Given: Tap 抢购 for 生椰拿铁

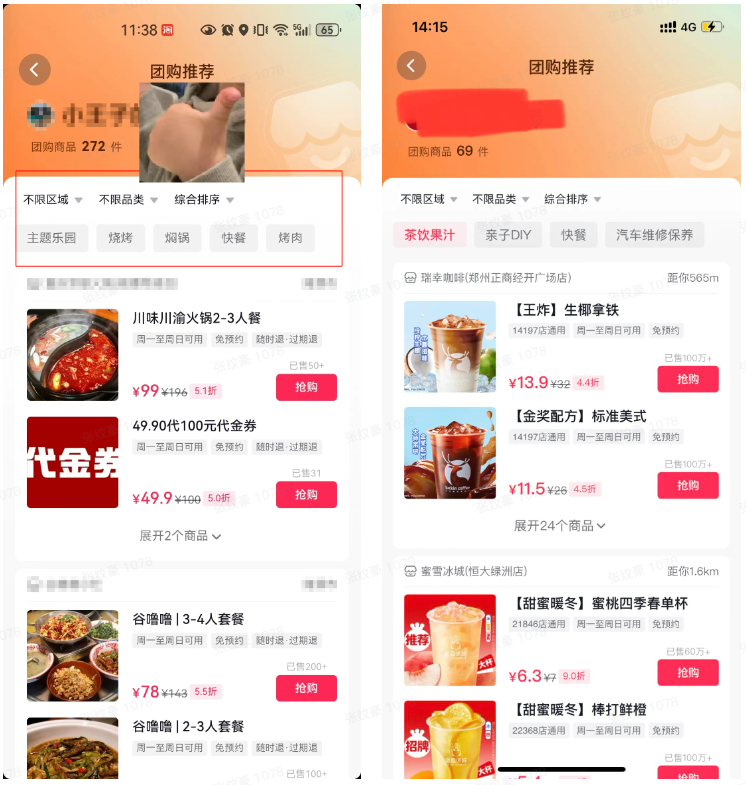Looking at the screenshot, I should coord(688,379).
